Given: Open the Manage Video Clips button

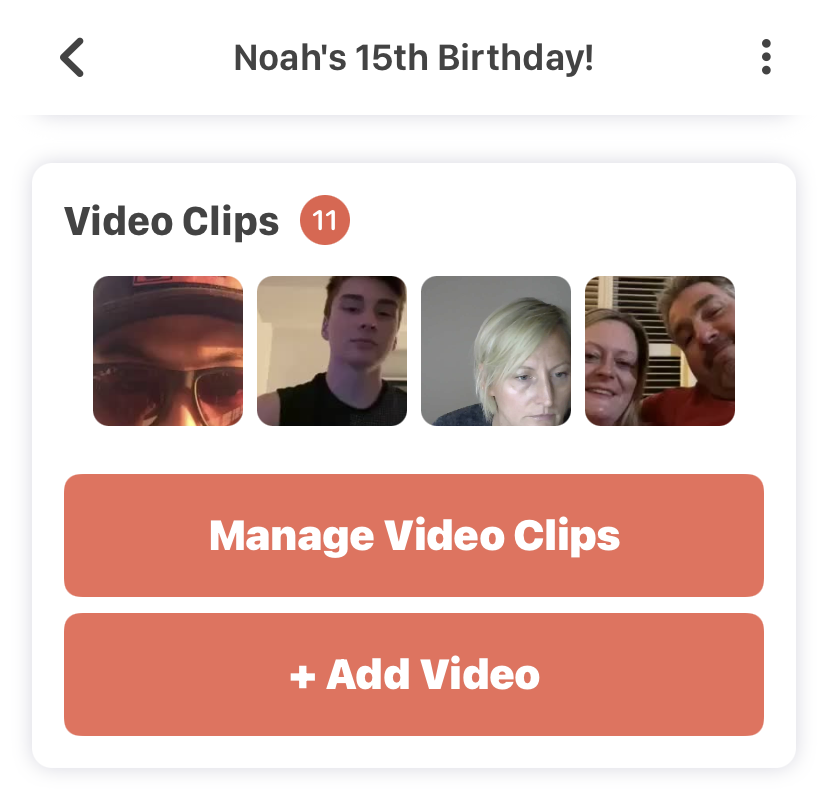Looking at the screenshot, I should (x=414, y=535).
